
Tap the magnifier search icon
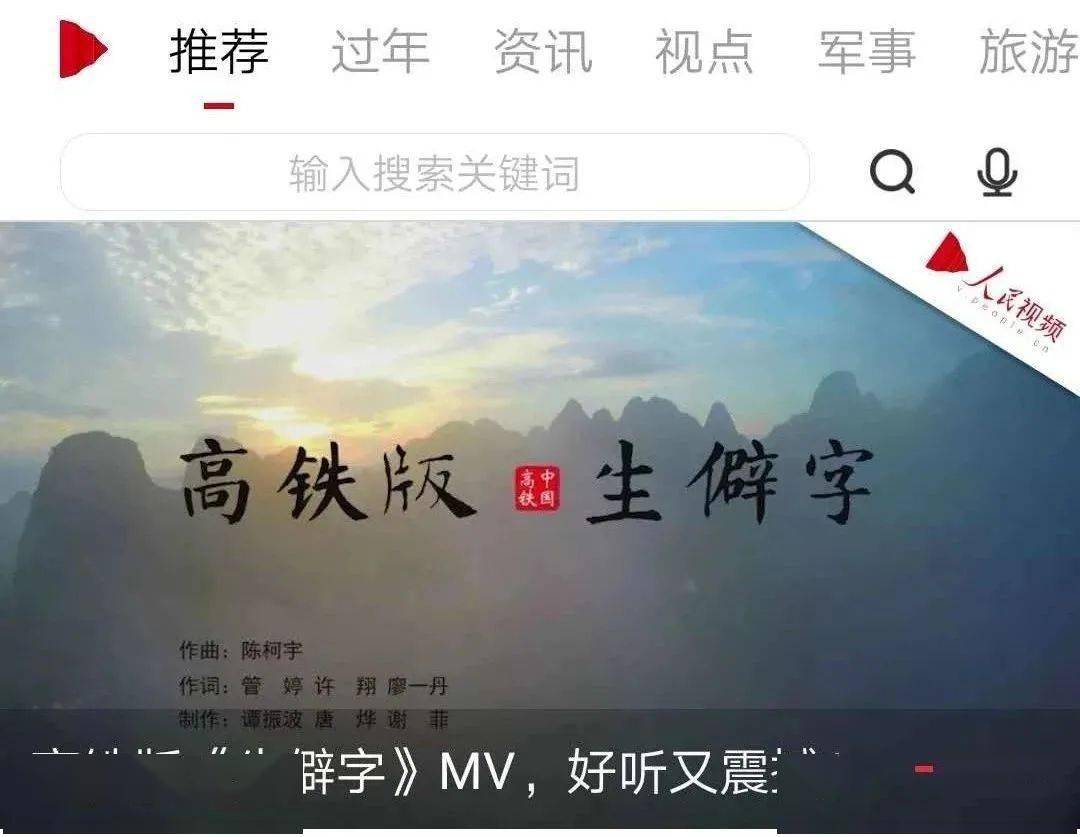point(892,173)
